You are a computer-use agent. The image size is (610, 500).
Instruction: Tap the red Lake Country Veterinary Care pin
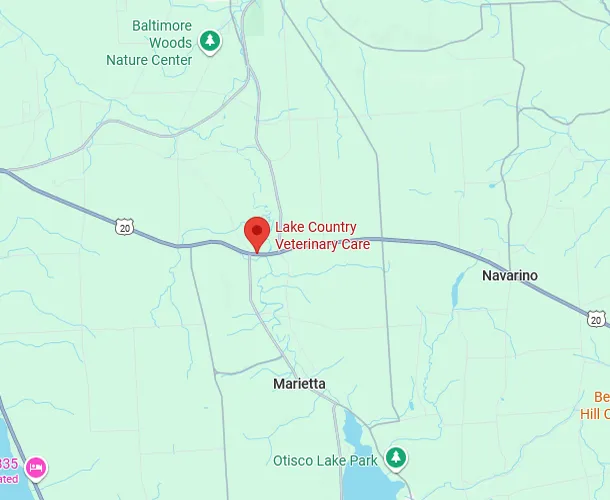(257, 232)
